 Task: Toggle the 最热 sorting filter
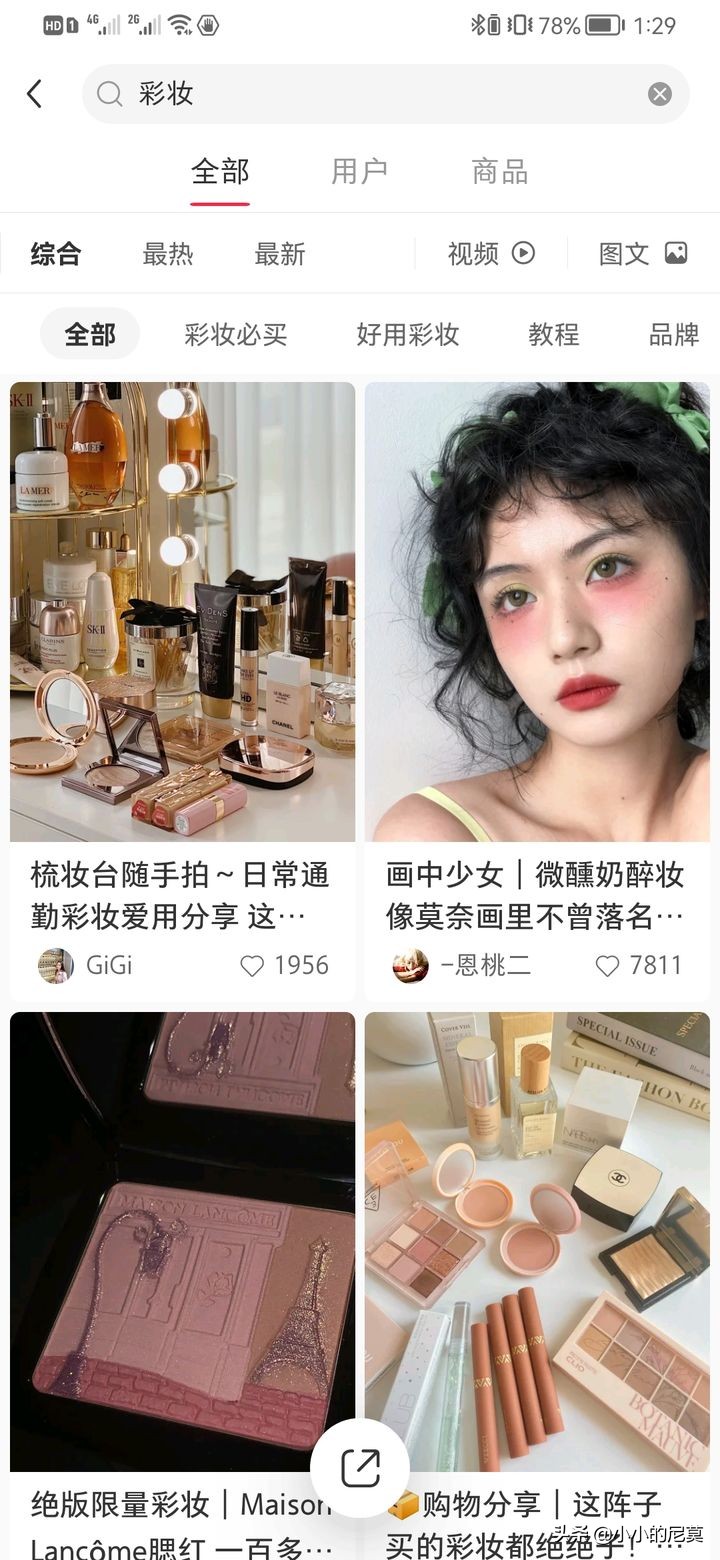click(167, 254)
